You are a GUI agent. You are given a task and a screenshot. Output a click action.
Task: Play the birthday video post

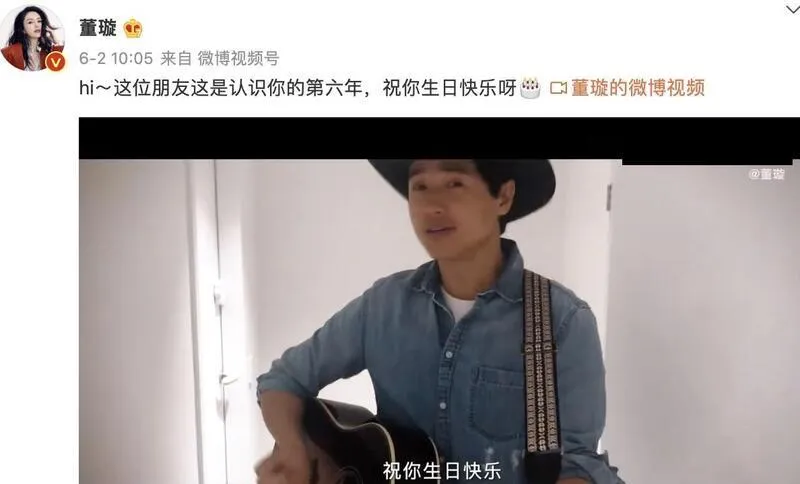438,300
